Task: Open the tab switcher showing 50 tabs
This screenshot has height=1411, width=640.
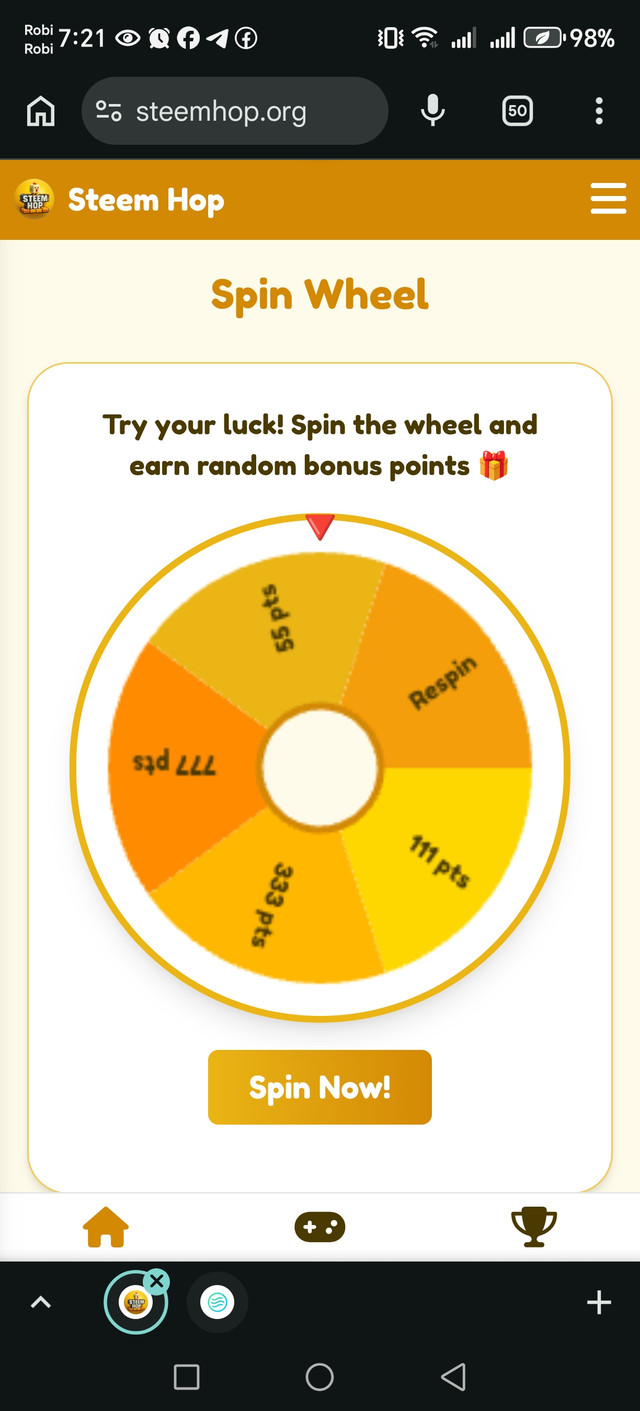Action: [x=517, y=112]
